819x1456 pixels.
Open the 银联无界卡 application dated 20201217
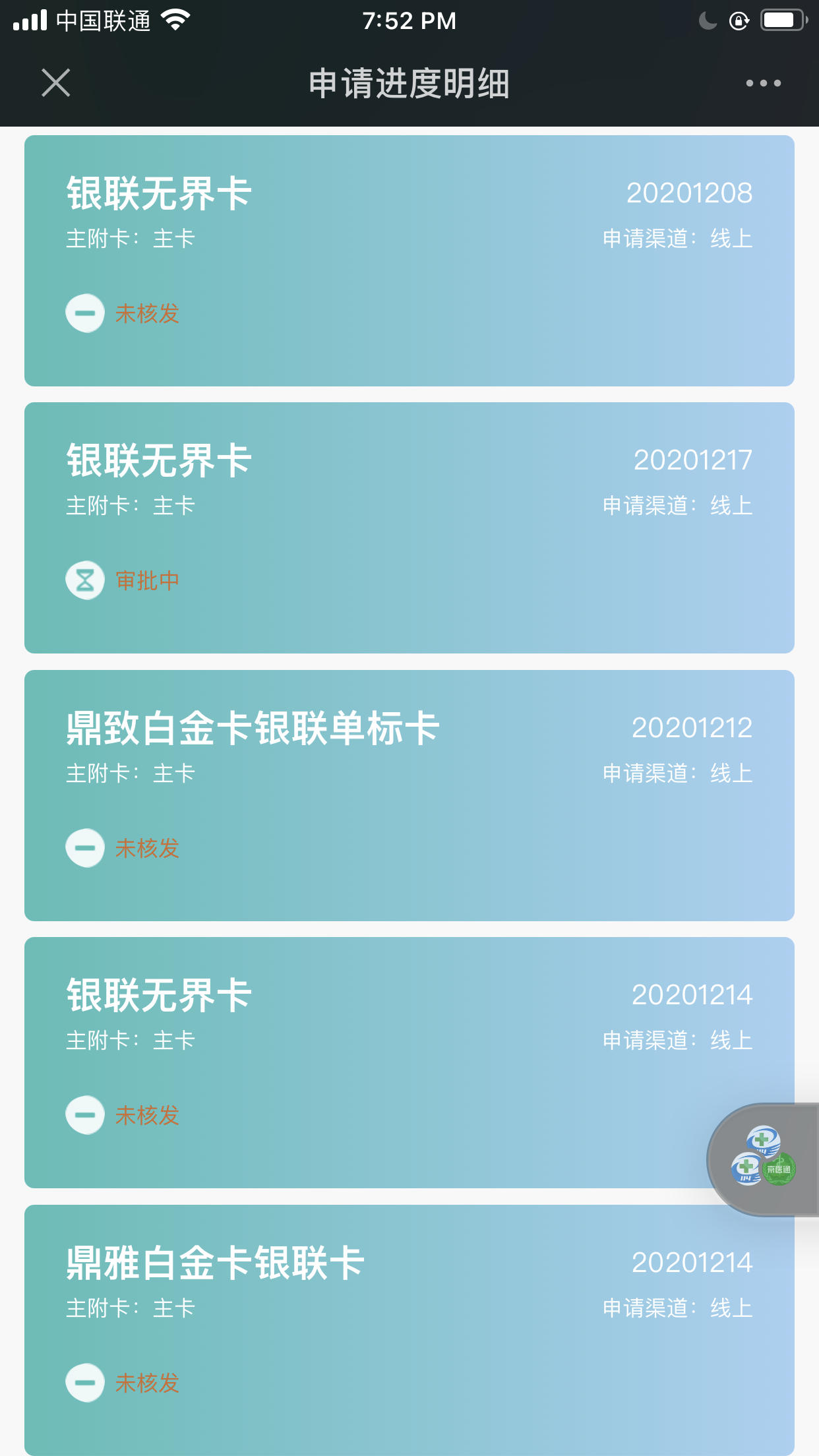coord(409,528)
